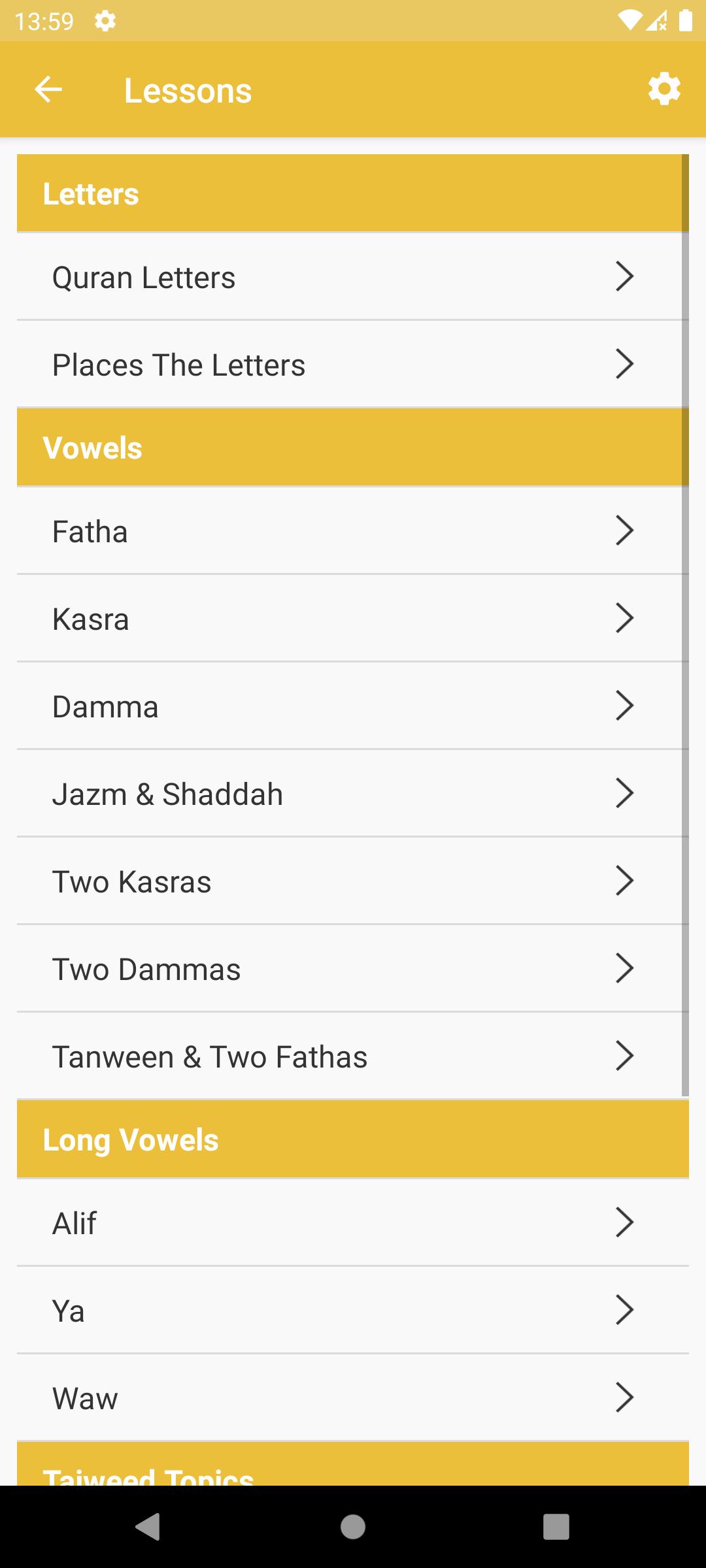Open the settings gear icon
The height and width of the screenshot is (1568, 706).
point(664,90)
